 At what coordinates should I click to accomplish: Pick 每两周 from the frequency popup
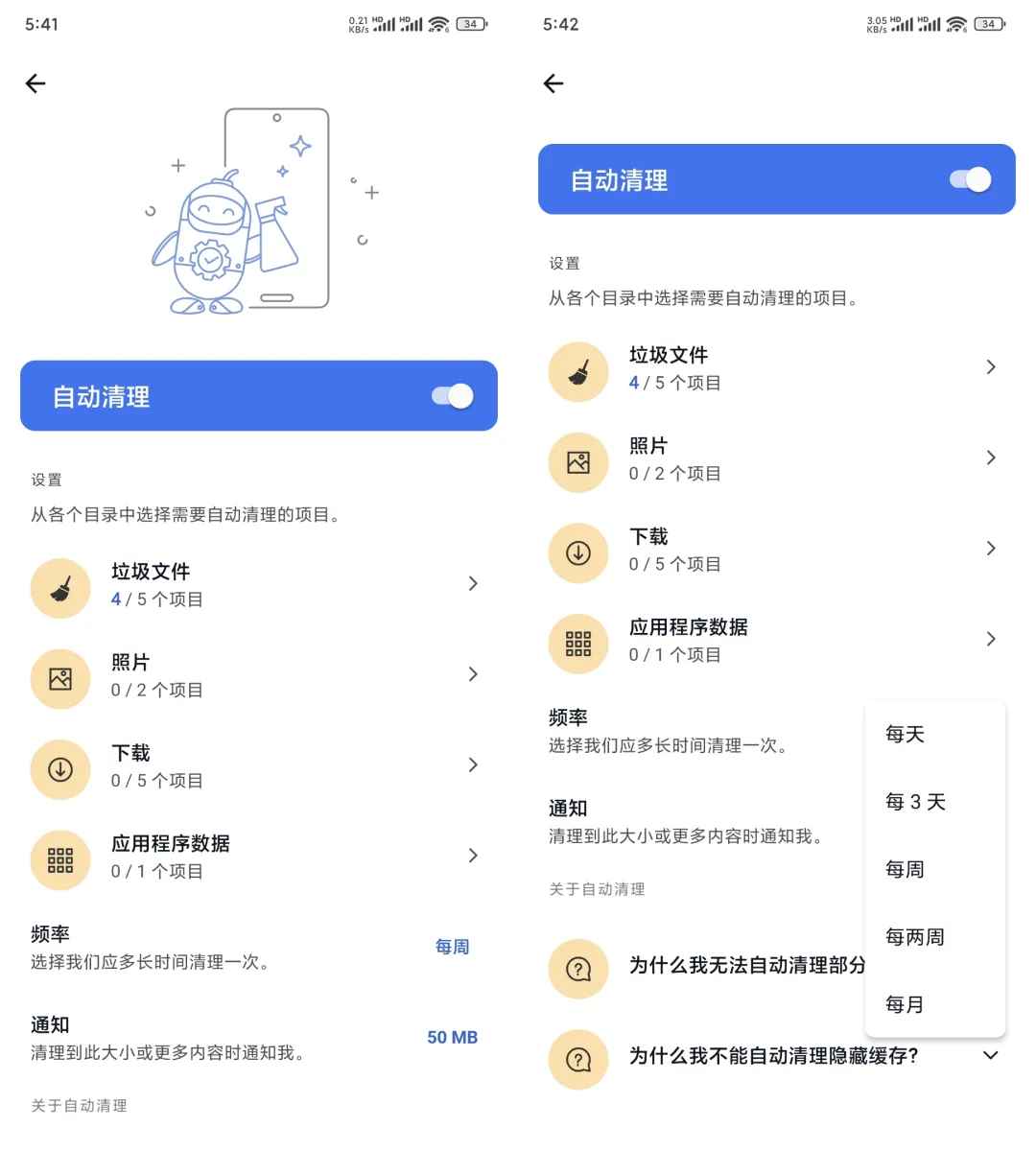coord(914,937)
